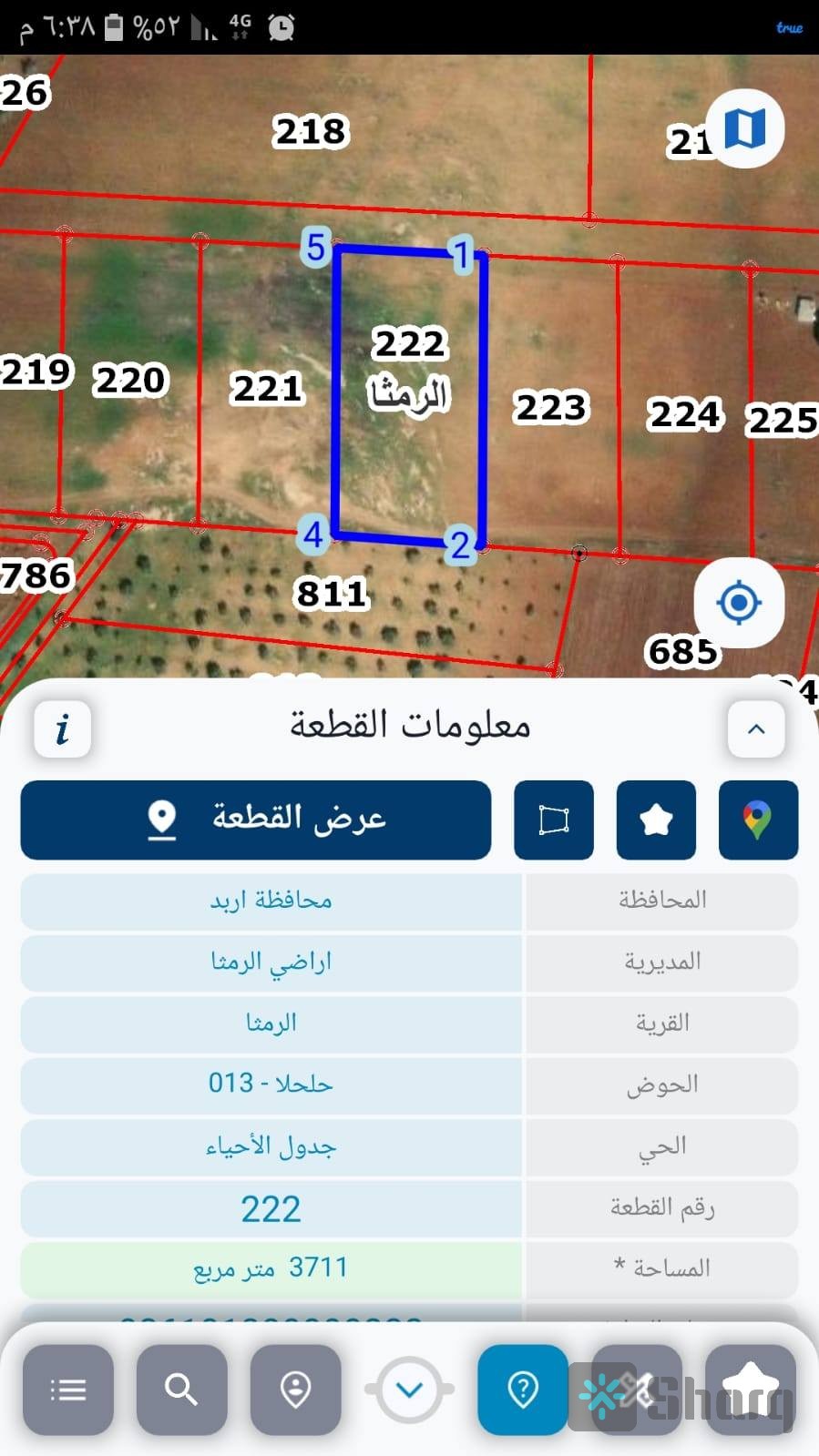Show the parcel boundary corners
This screenshot has height=1456, width=819.
554,820
